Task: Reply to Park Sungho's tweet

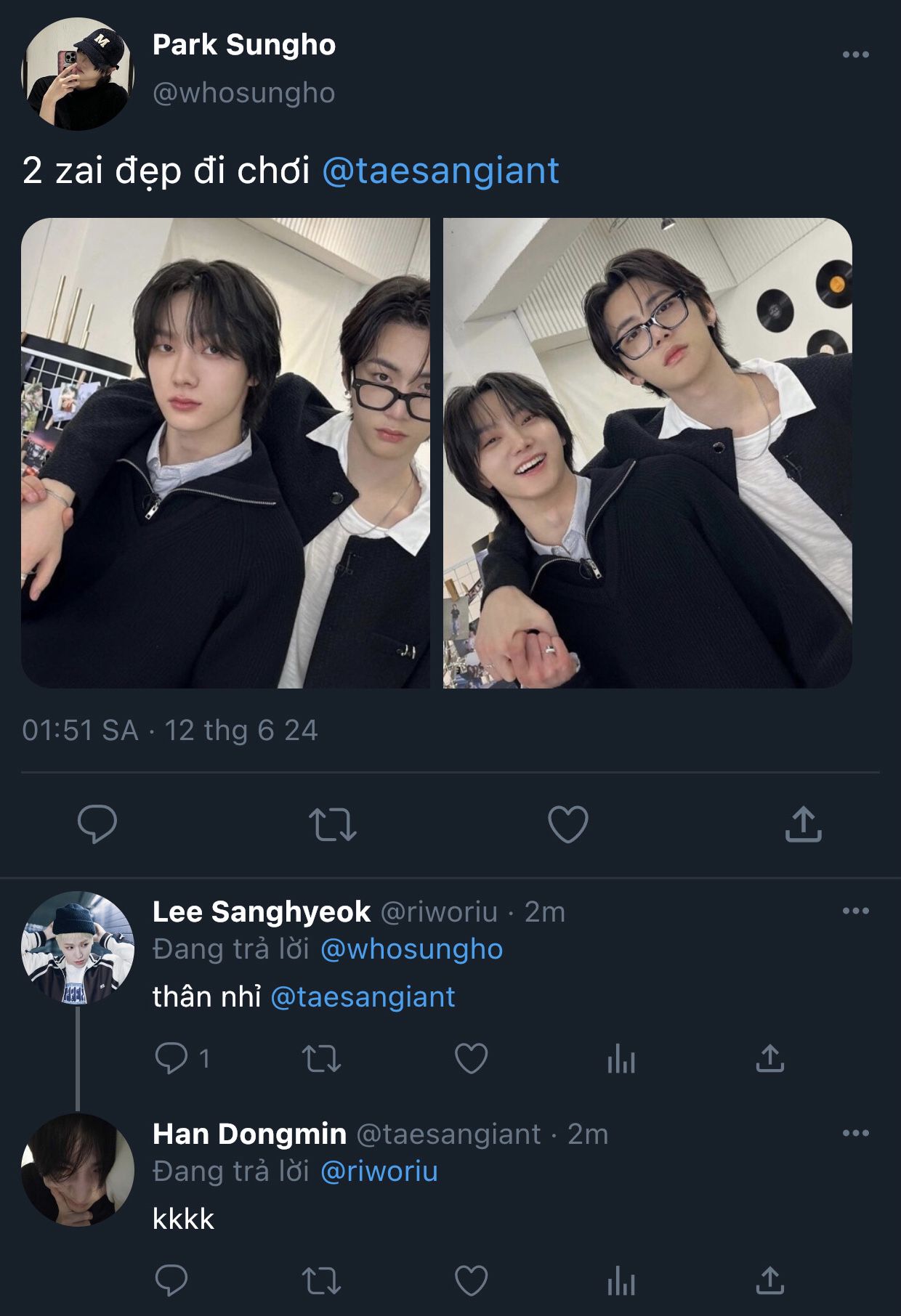Action: coord(97,824)
